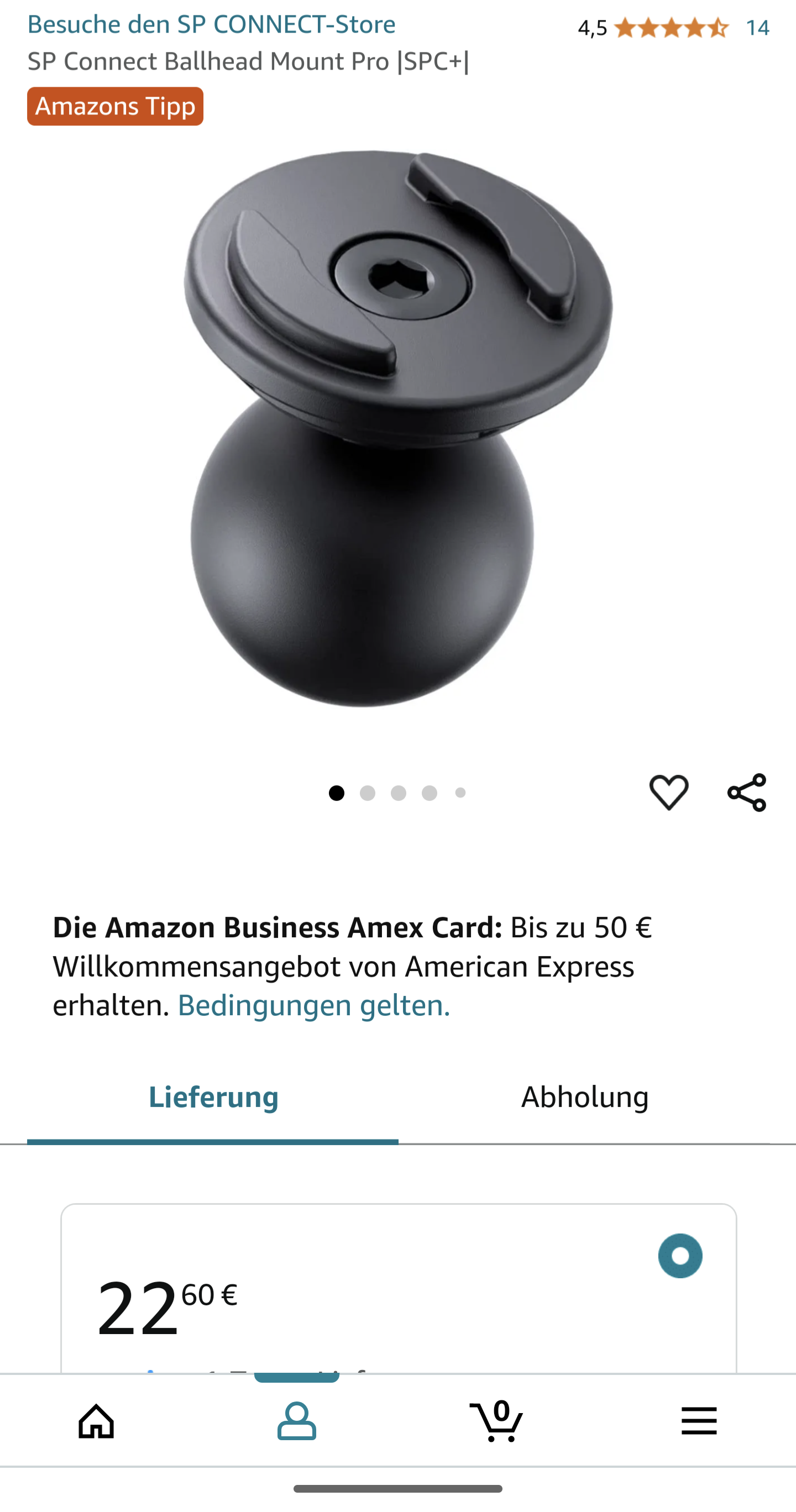Open the hamburger menu tab
796x1512 pixels.
tap(699, 1421)
